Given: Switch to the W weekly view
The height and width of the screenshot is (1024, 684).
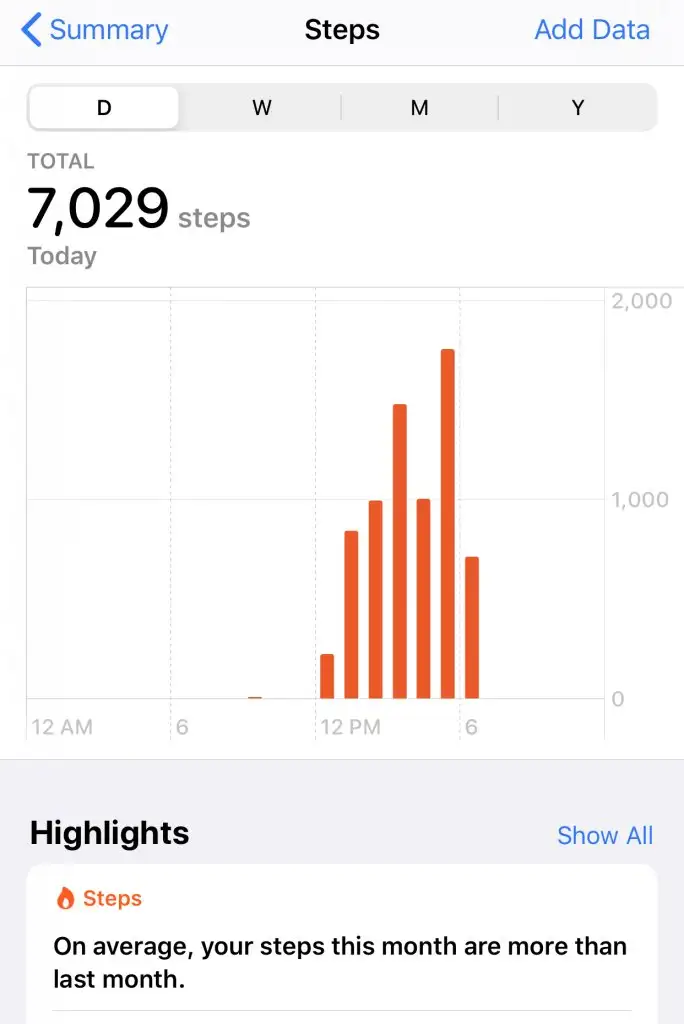Looking at the screenshot, I should point(262,108).
